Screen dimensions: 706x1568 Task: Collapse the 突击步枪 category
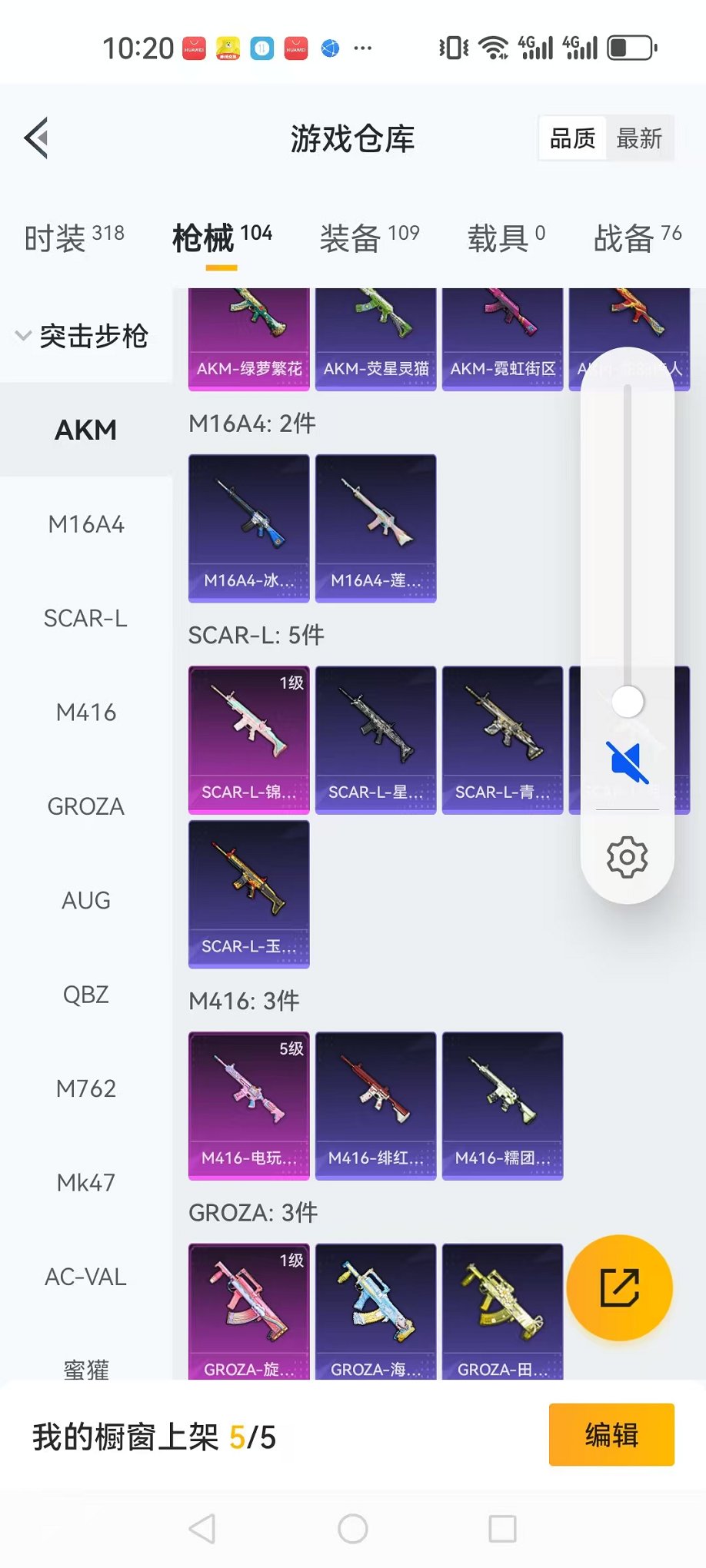pyautogui.click(x=82, y=336)
